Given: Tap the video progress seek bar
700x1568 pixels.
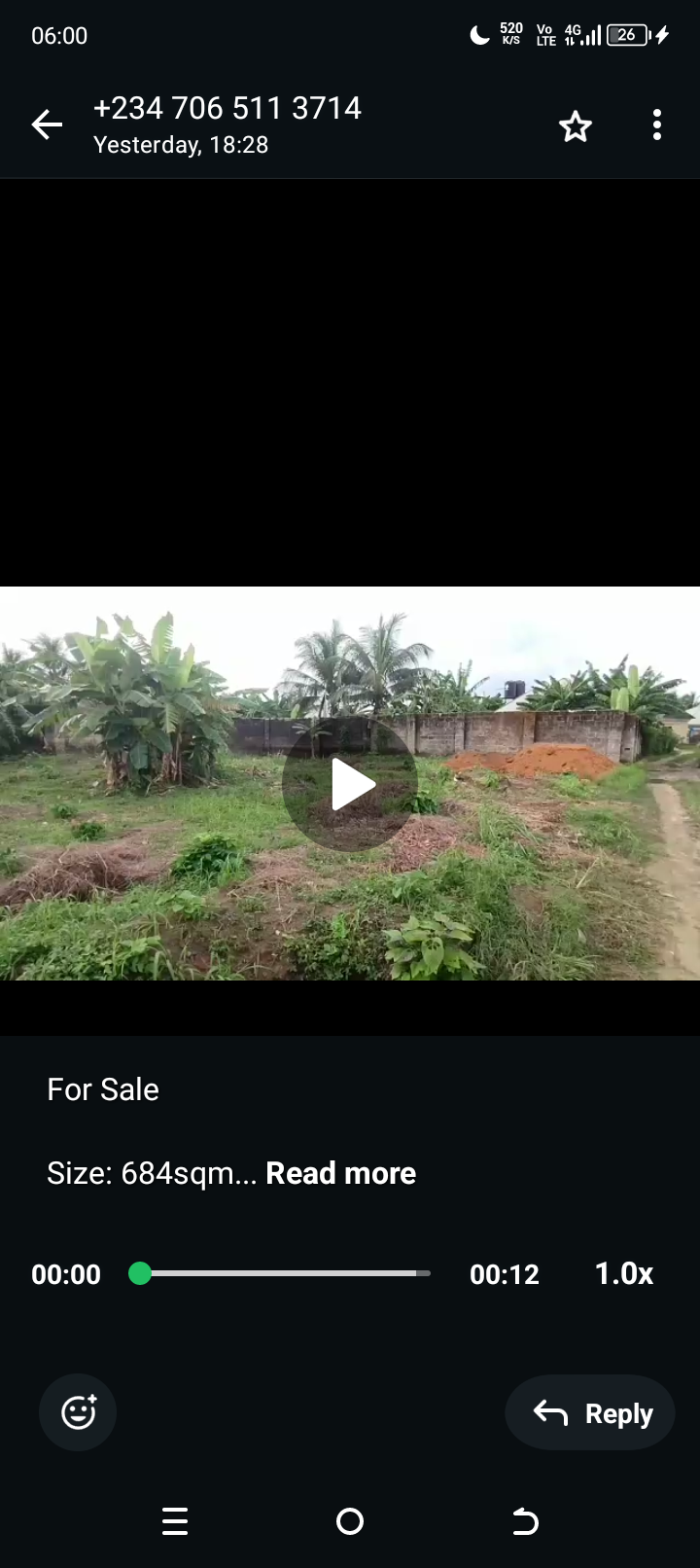Looking at the screenshot, I should coord(282,1273).
